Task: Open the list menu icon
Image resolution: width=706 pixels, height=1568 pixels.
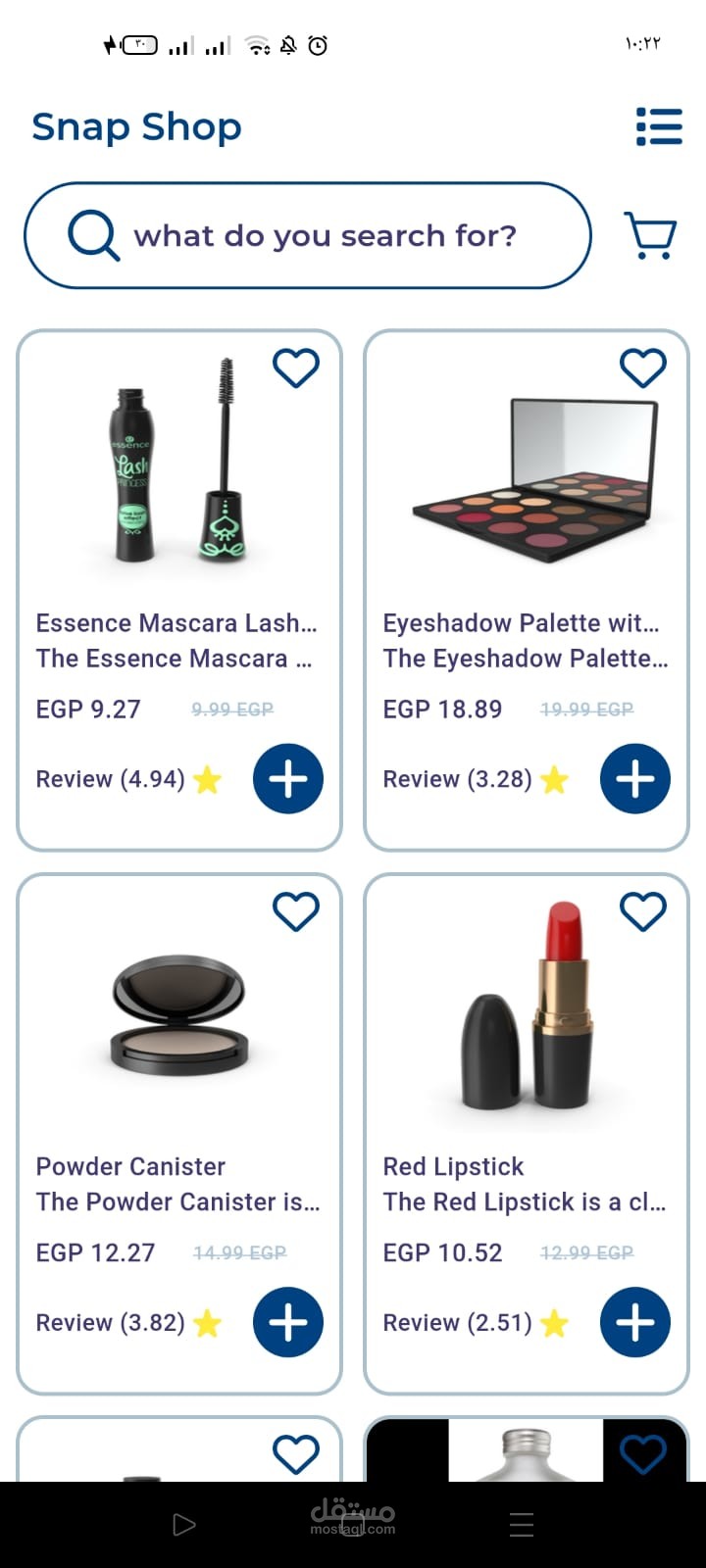Action: [x=658, y=126]
